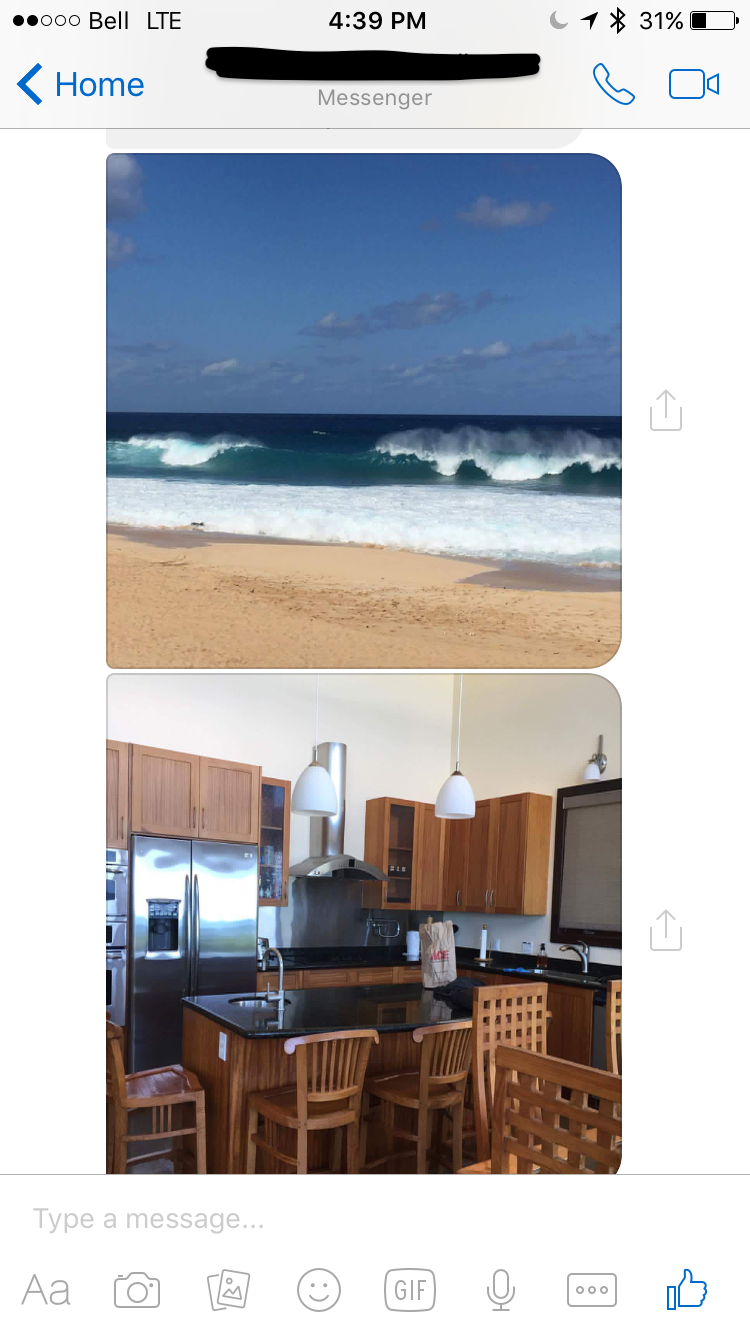Image resolution: width=750 pixels, height=1334 pixels.
Task: Tap the Type a message field
Action: (x=375, y=1219)
